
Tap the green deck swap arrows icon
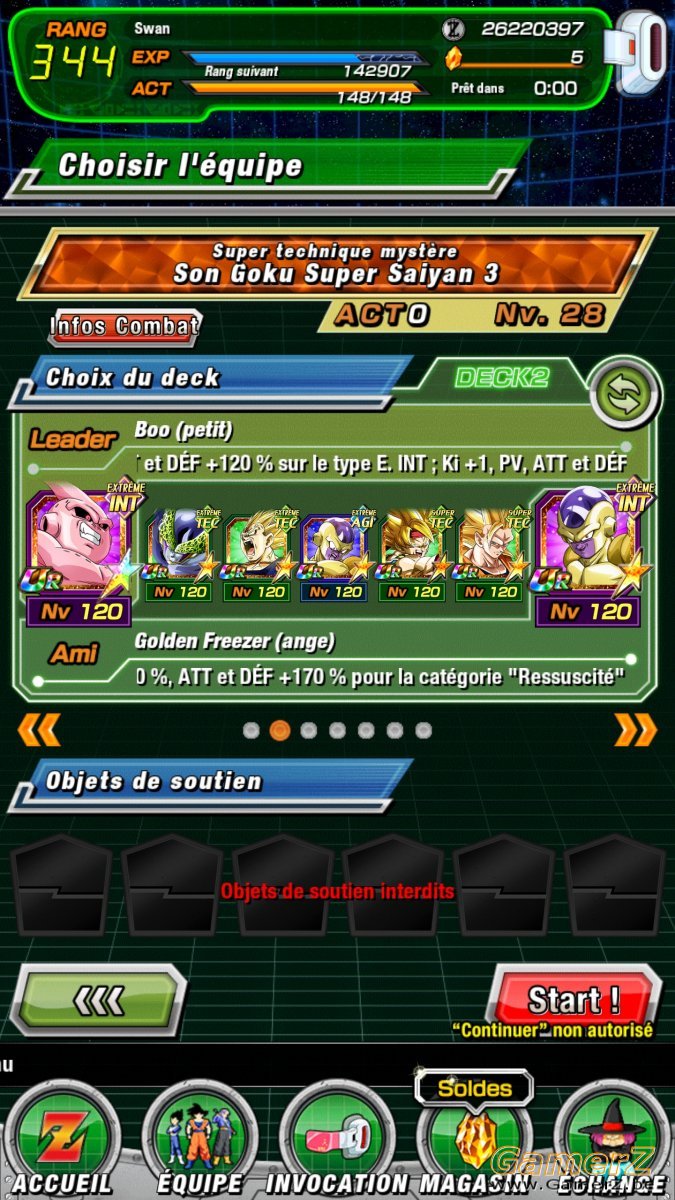tap(625, 393)
